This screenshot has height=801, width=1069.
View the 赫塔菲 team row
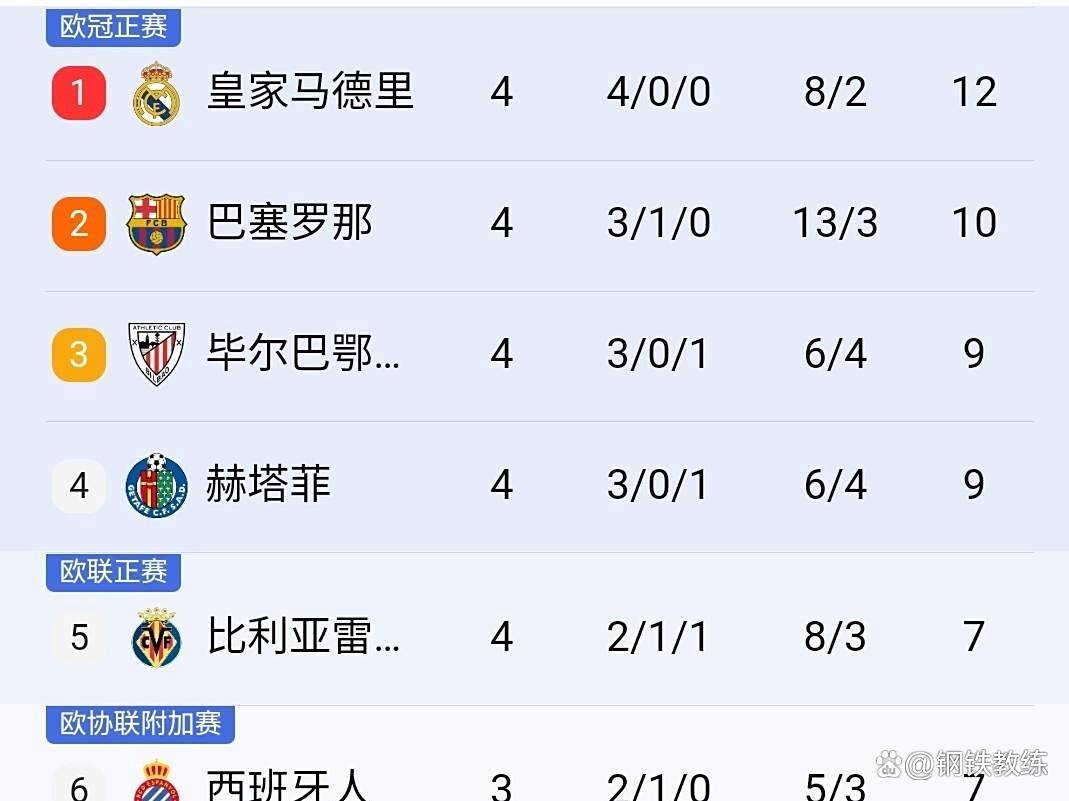[x=268, y=485]
